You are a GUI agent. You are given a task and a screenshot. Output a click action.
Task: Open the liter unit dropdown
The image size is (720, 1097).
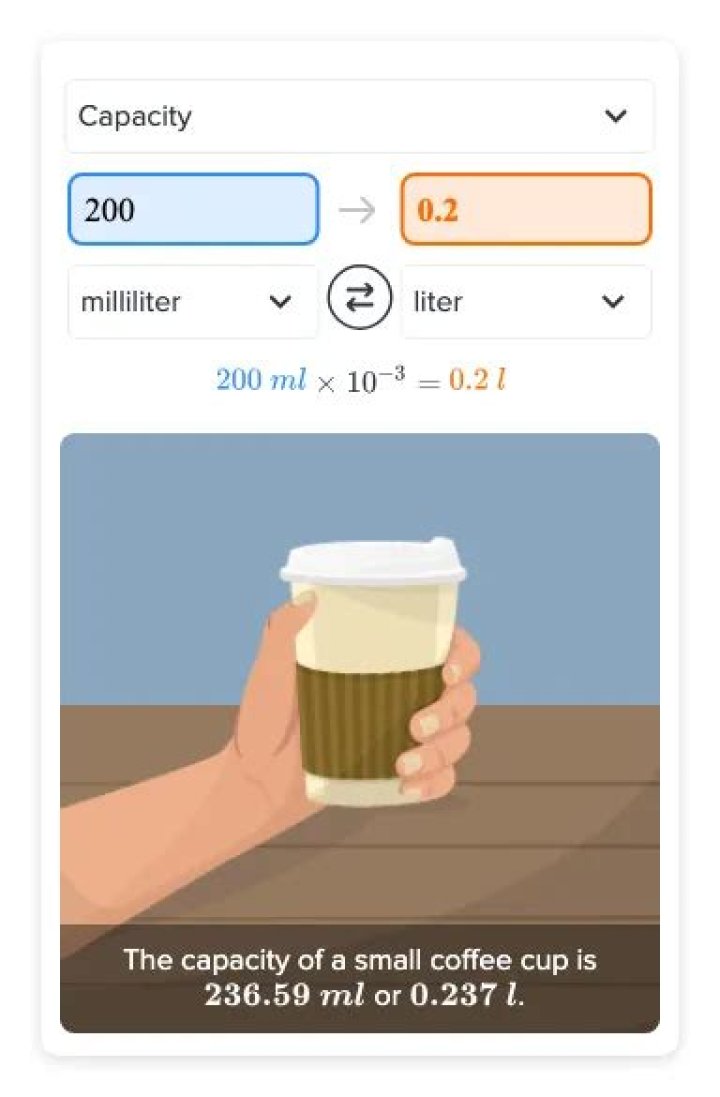tap(526, 301)
